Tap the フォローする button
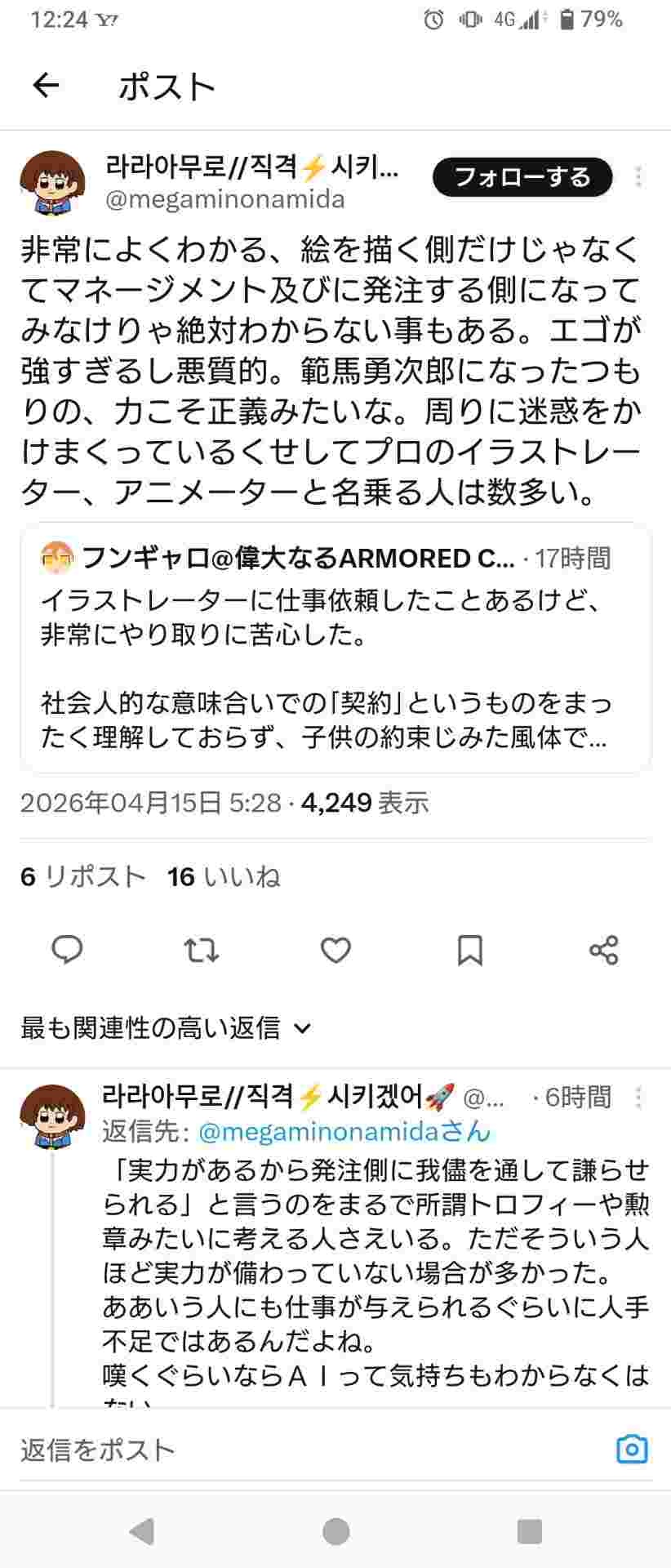 (x=522, y=177)
